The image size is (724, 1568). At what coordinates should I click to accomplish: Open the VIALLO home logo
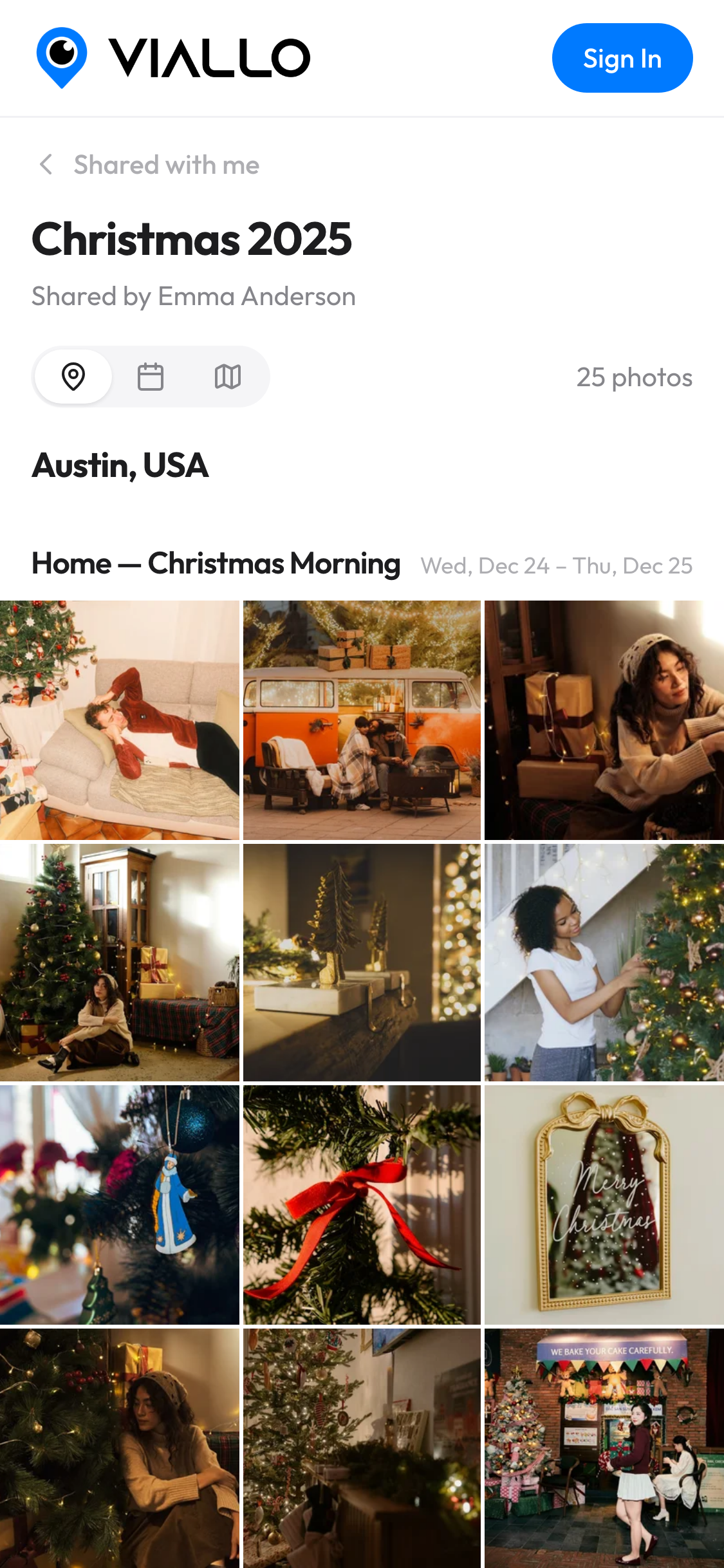point(174,58)
